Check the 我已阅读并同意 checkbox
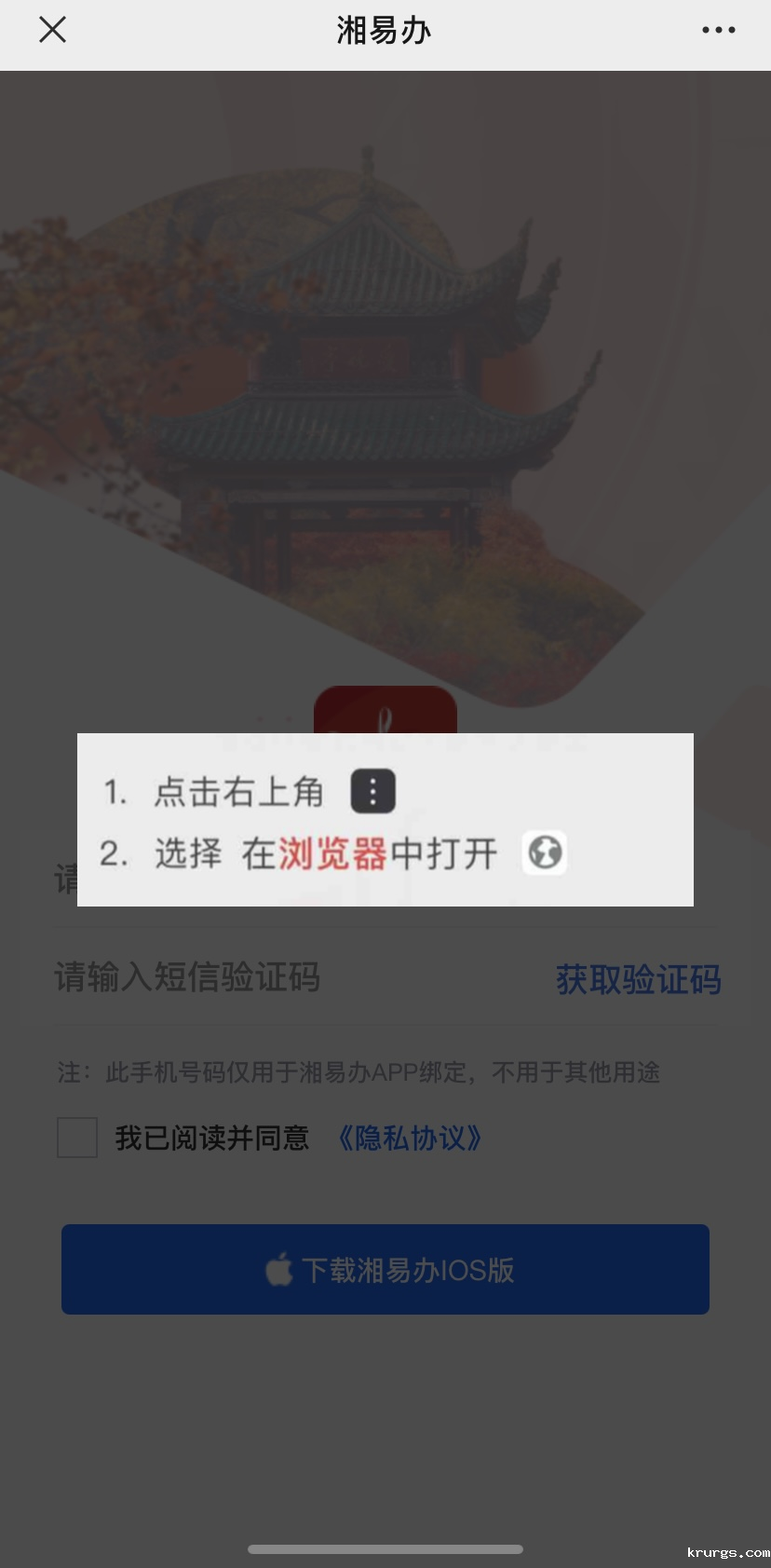This screenshot has width=771, height=1568. pos(77,1138)
